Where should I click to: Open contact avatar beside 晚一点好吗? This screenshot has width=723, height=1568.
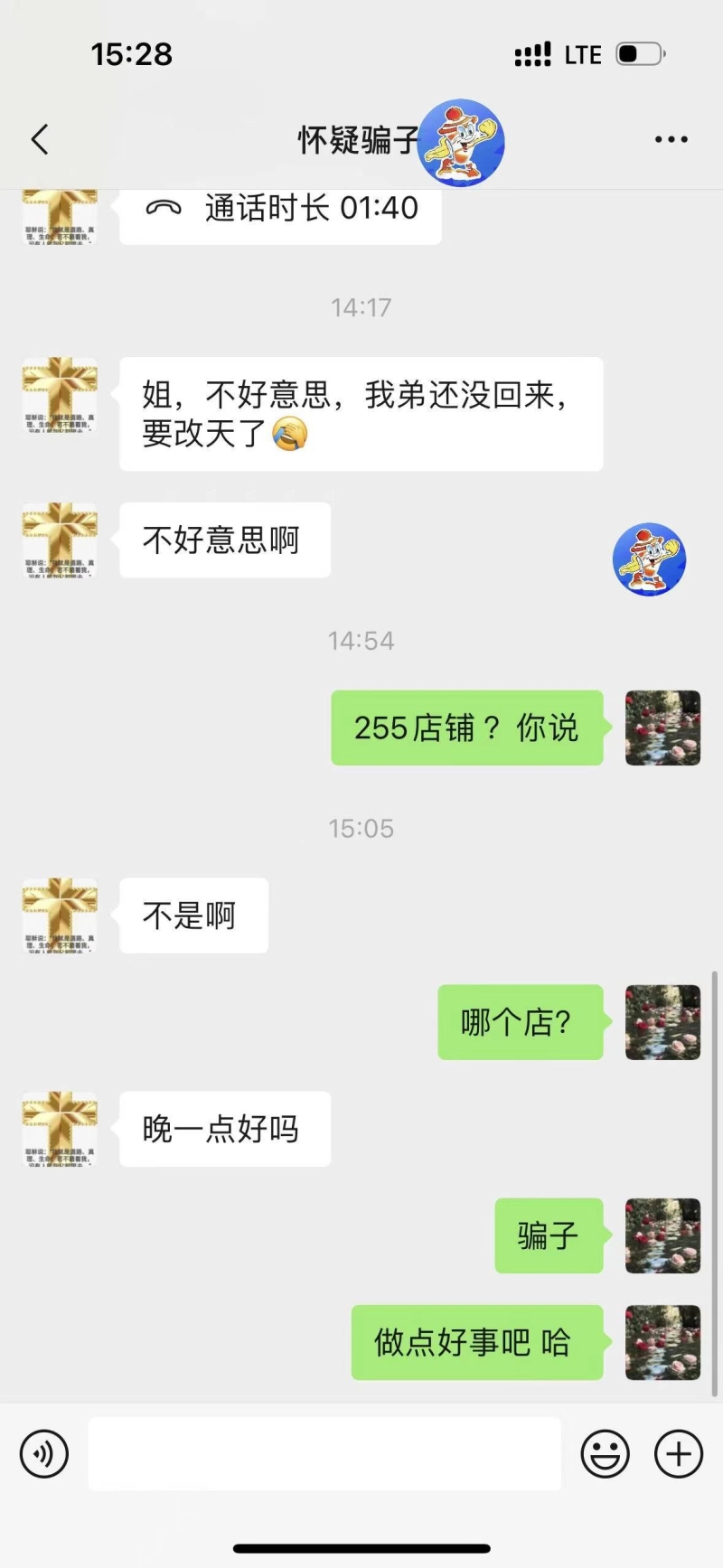pos(60,1129)
